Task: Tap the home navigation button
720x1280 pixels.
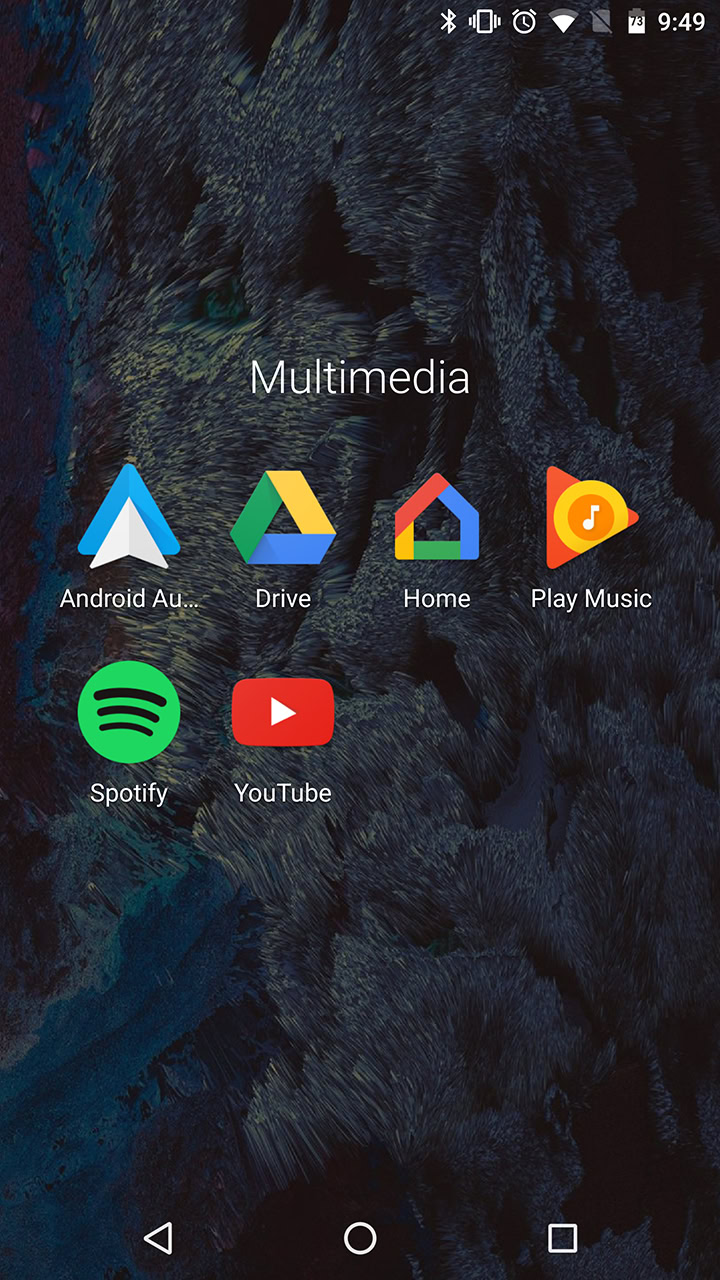Action: [360, 1238]
